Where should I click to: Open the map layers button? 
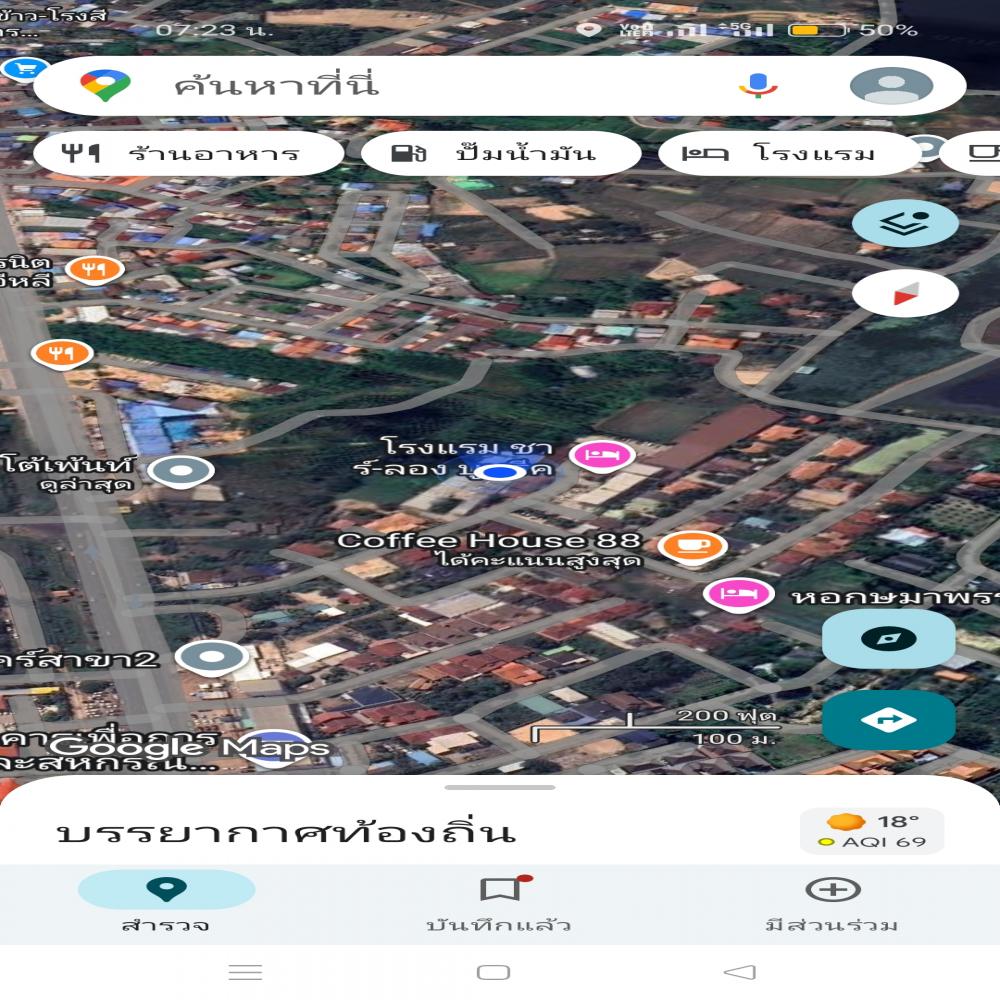(x=905, y=223)
